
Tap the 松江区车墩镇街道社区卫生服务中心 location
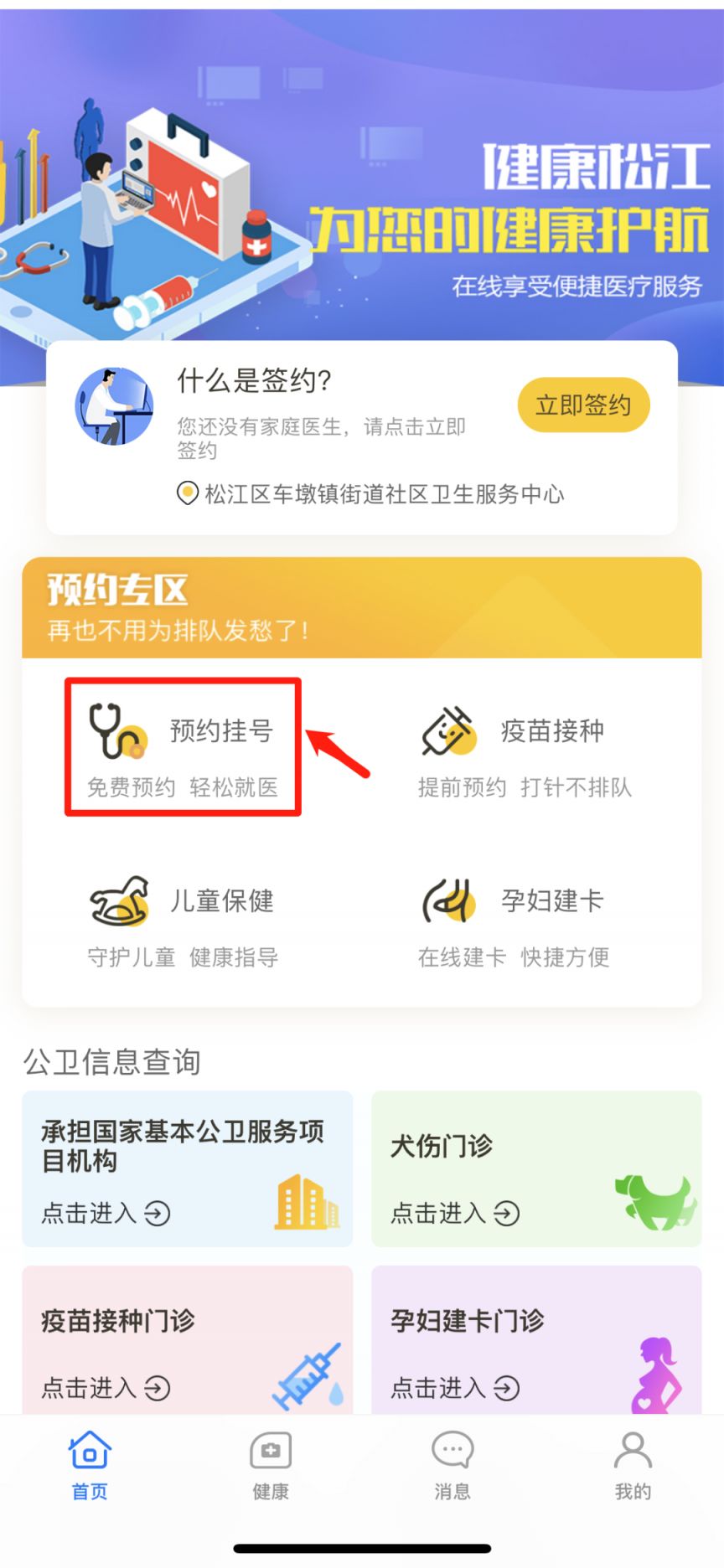372,494
